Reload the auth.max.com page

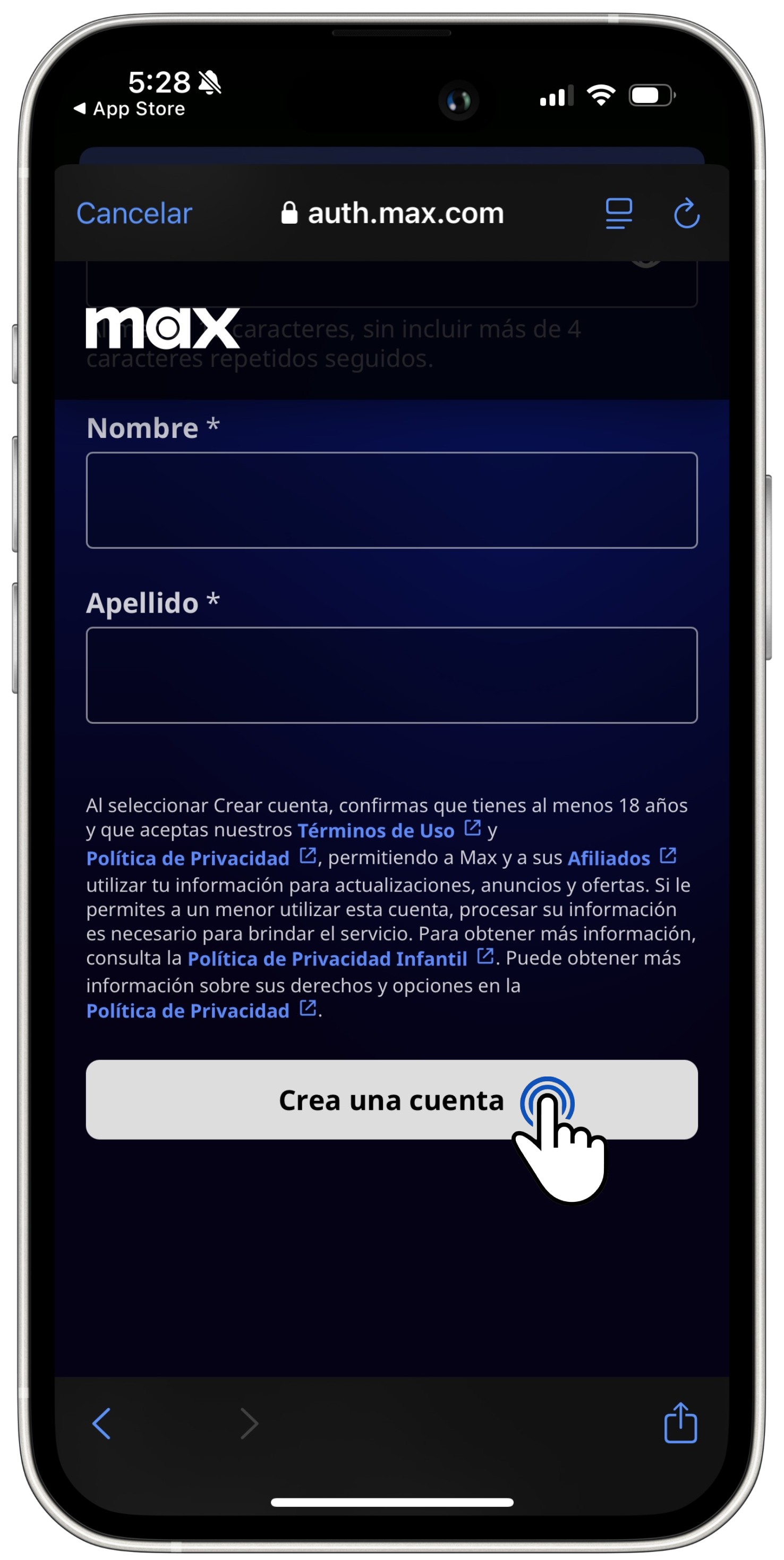[x=686, y=213]
